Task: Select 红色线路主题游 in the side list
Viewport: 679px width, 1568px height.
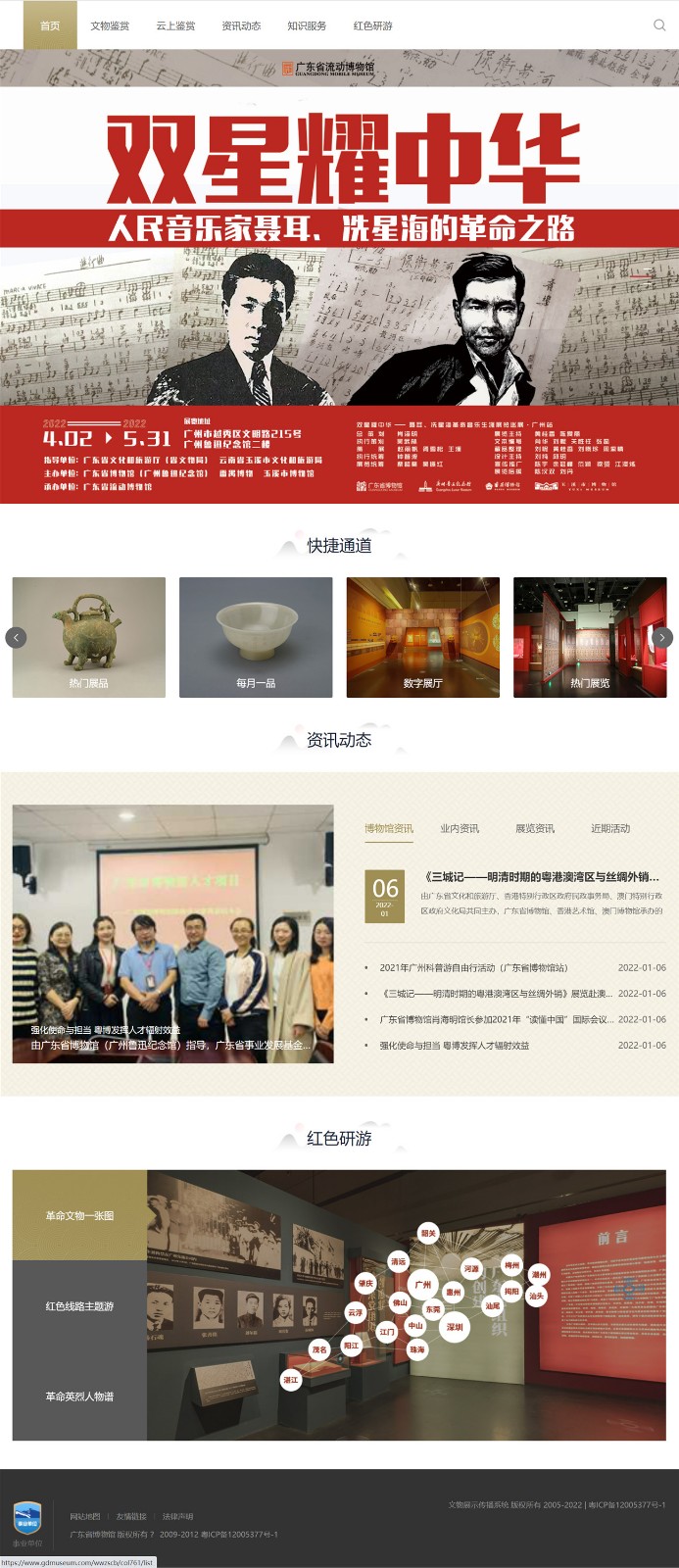Action: pos(79,1306)
